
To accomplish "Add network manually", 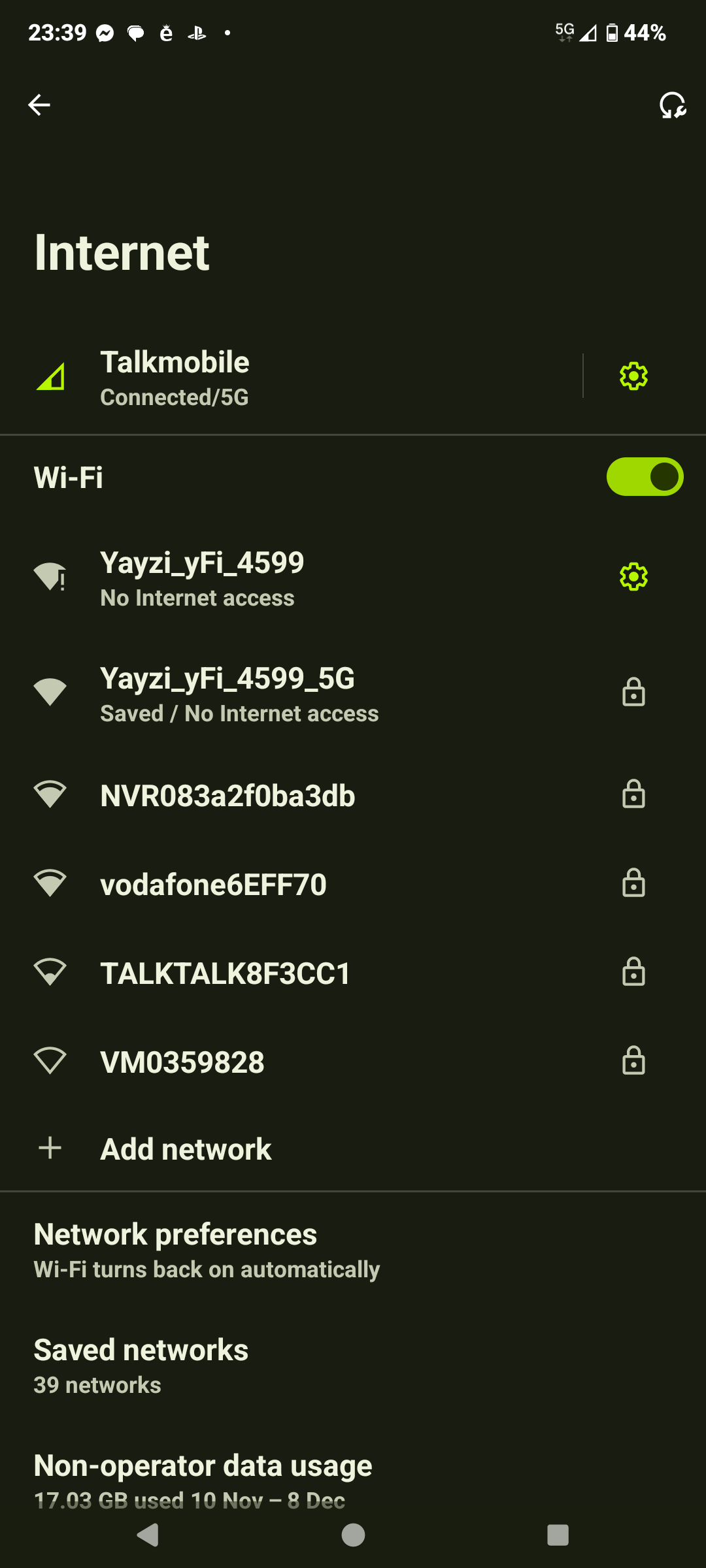I will pyautogui.click(x=353, y=1149).
